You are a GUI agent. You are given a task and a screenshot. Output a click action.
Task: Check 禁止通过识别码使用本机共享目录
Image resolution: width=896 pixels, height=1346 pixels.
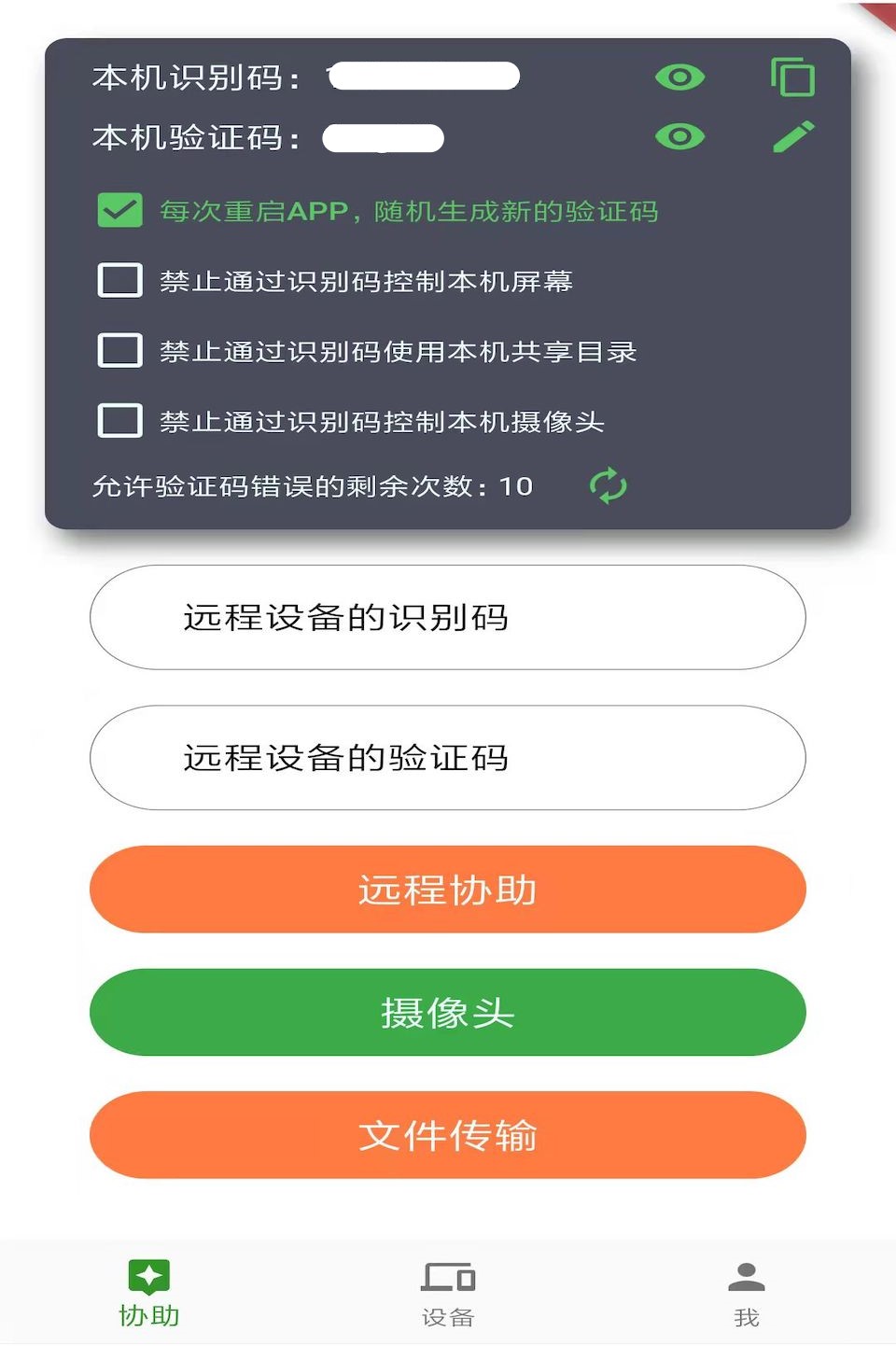point(120,350)
